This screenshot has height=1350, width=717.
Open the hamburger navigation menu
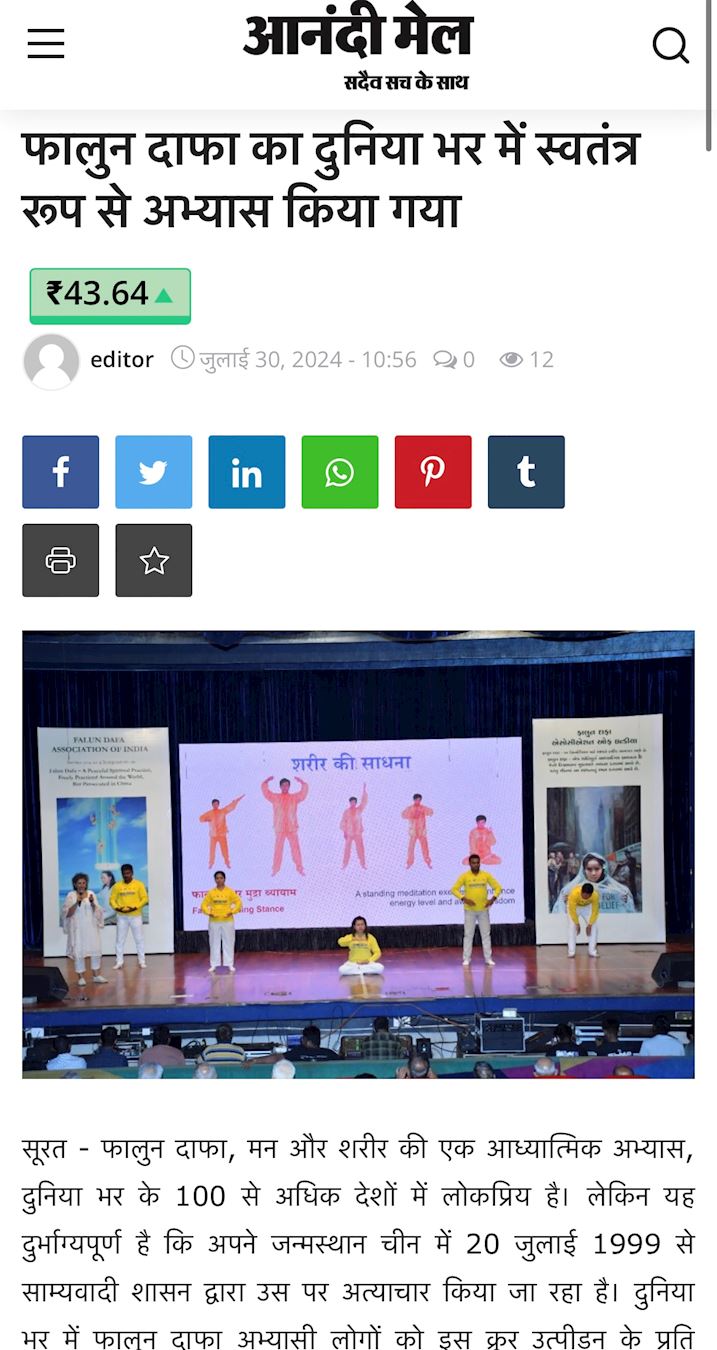[x=46, y=44]
